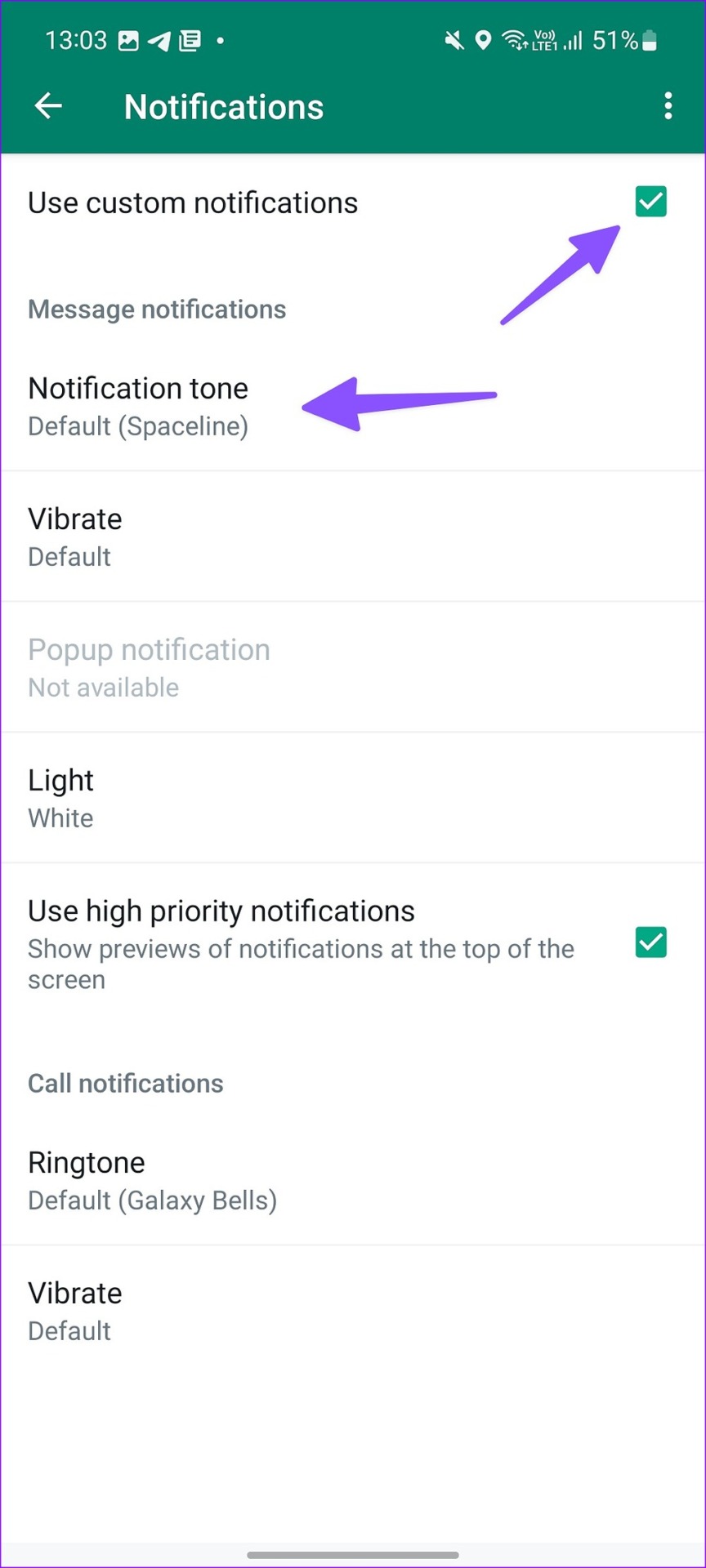Change message Vibrate setting

click(x=353, y=537)
